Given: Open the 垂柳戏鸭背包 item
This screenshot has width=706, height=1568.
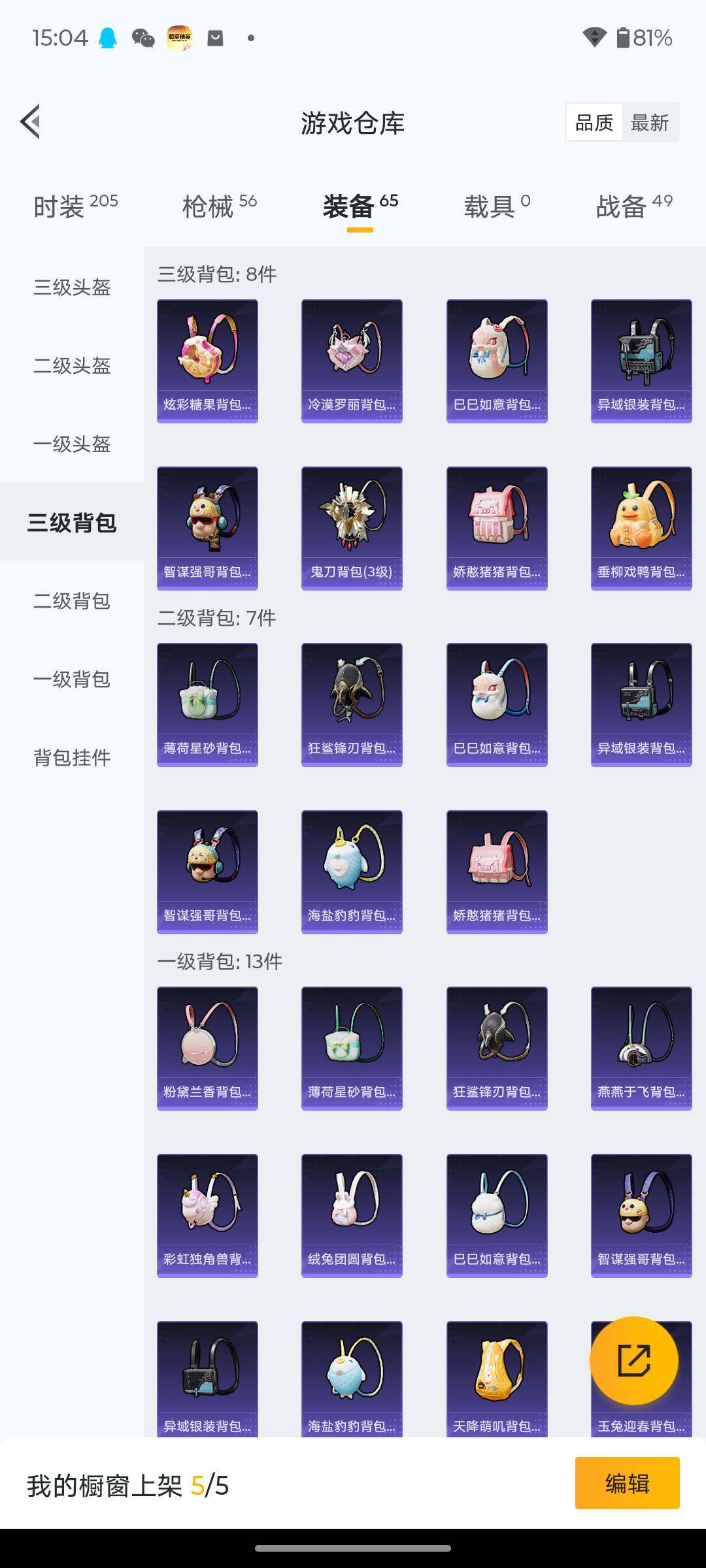Looking at the screenshot, I should coord(641,528).
